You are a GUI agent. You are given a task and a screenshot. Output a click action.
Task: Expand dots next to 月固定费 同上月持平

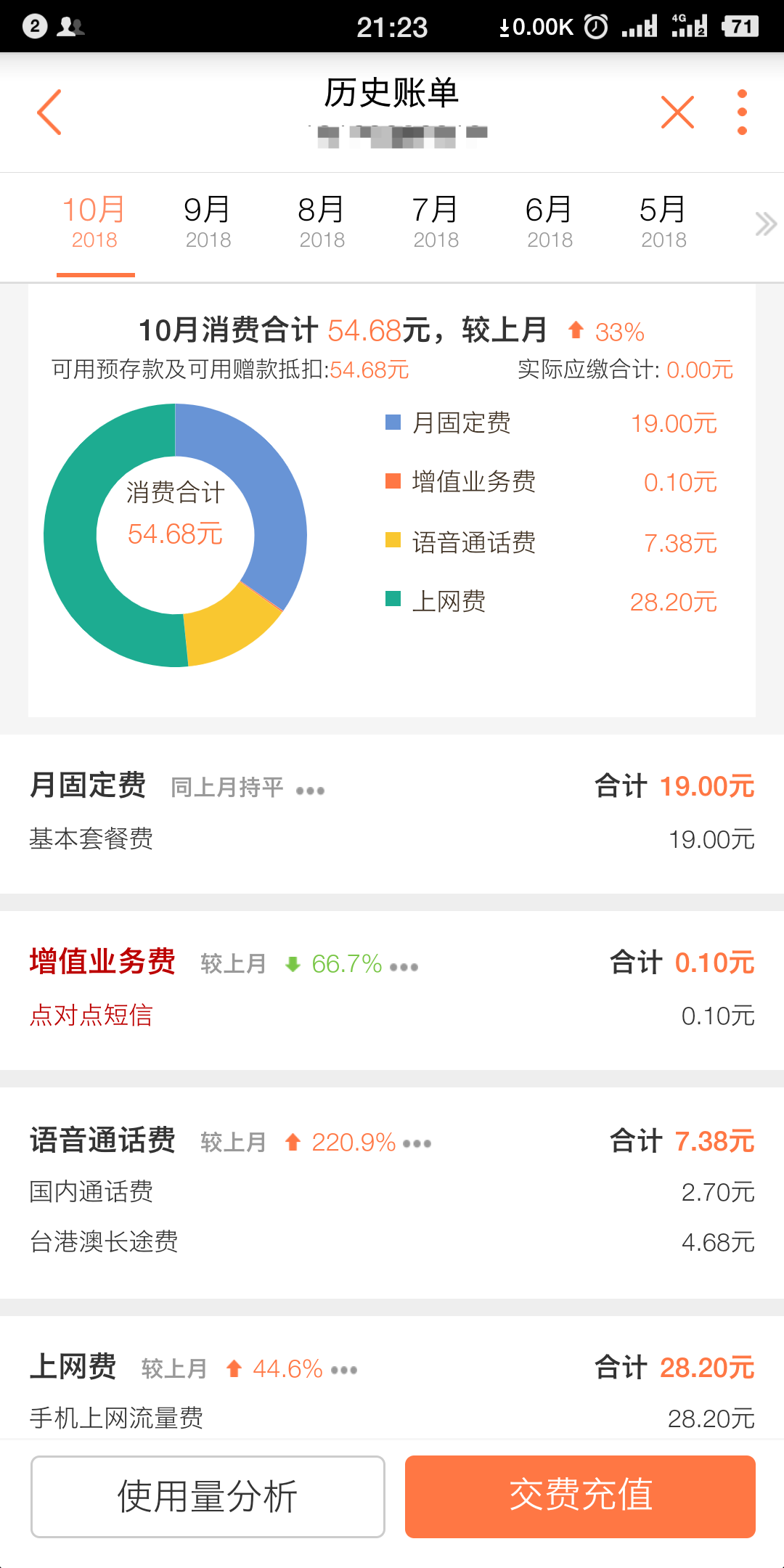click(x=310, y=790)
